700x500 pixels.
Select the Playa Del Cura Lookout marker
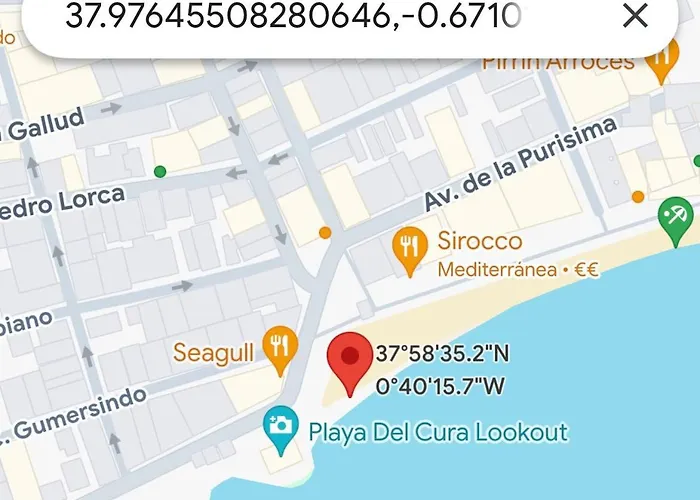281,427
